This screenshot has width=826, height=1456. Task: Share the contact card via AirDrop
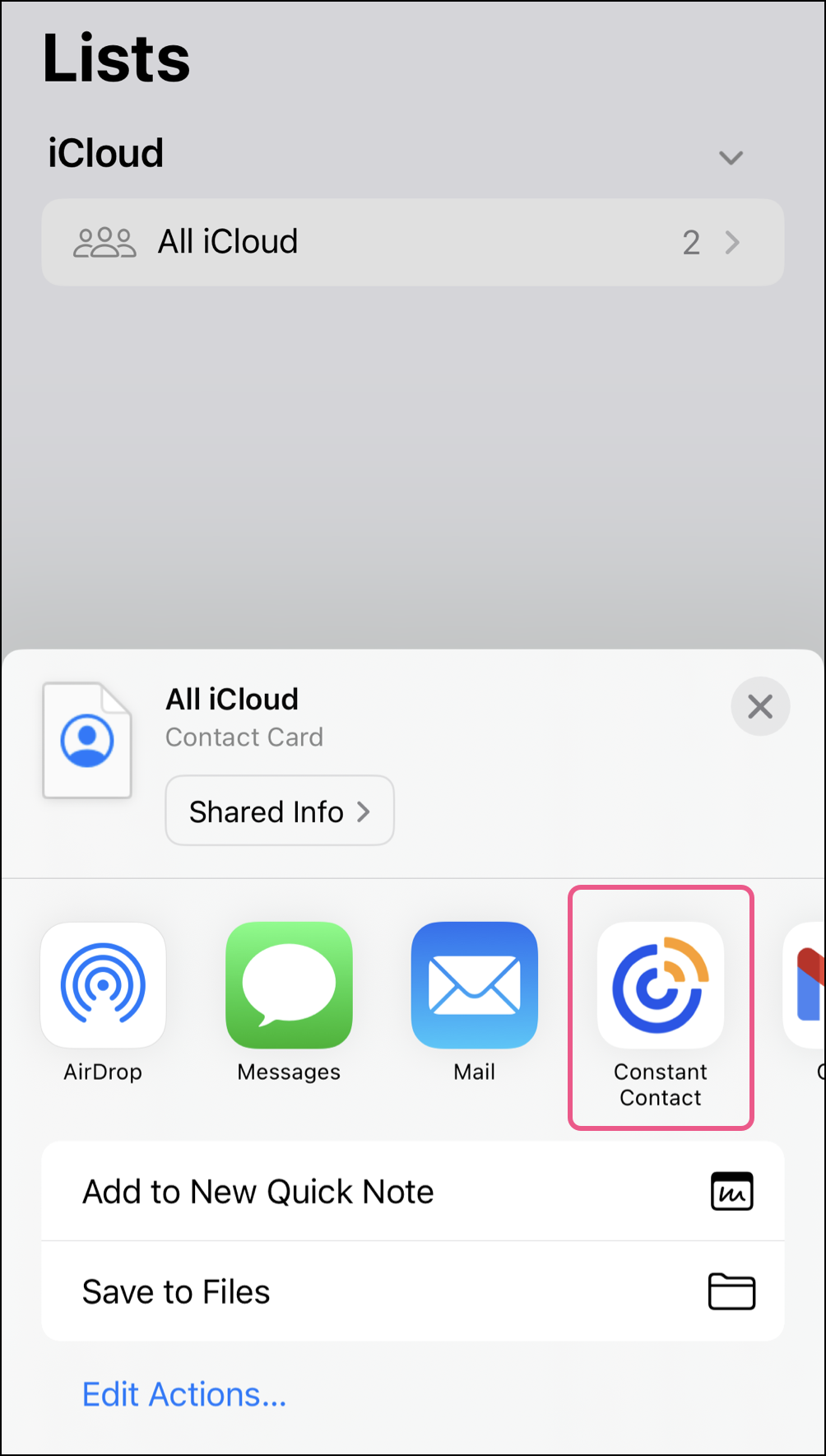tap(103, 985)
